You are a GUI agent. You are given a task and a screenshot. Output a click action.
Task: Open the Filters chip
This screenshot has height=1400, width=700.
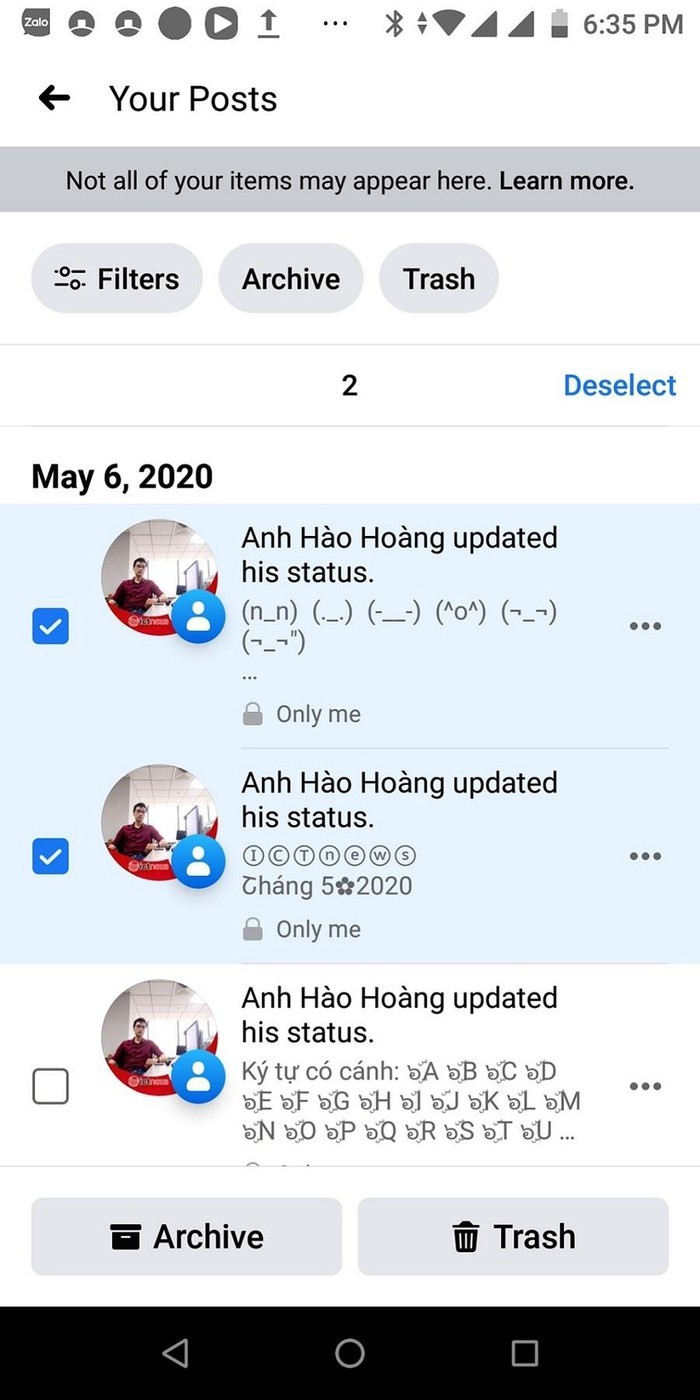(117, 279)
